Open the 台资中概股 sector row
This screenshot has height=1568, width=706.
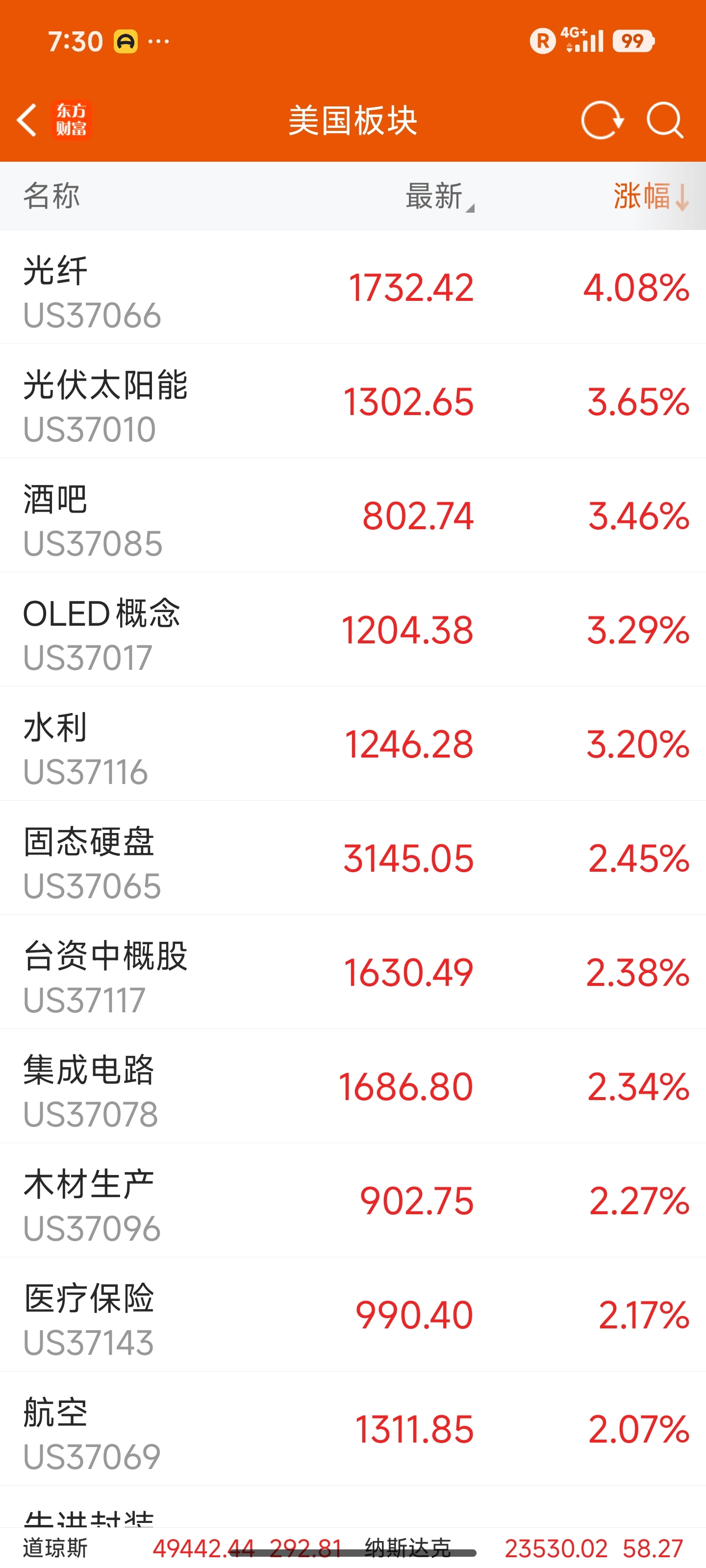point(353,972)
